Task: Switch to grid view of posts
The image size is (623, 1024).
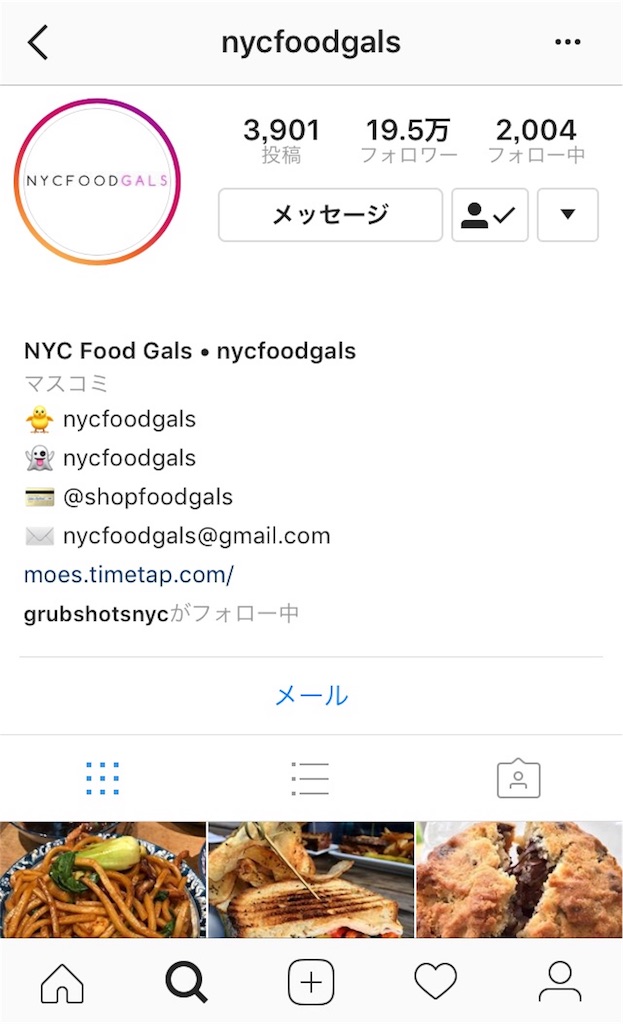Action: pos(103,778)
